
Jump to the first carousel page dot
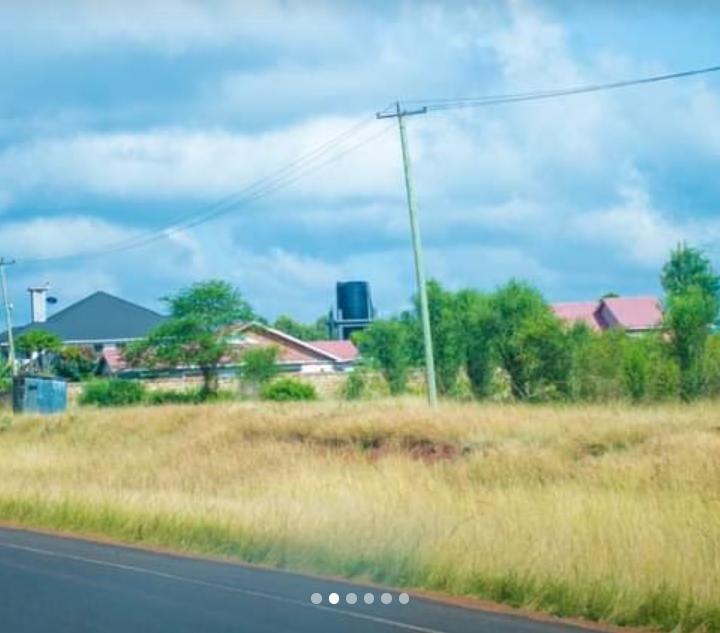[x=316, y=598]
